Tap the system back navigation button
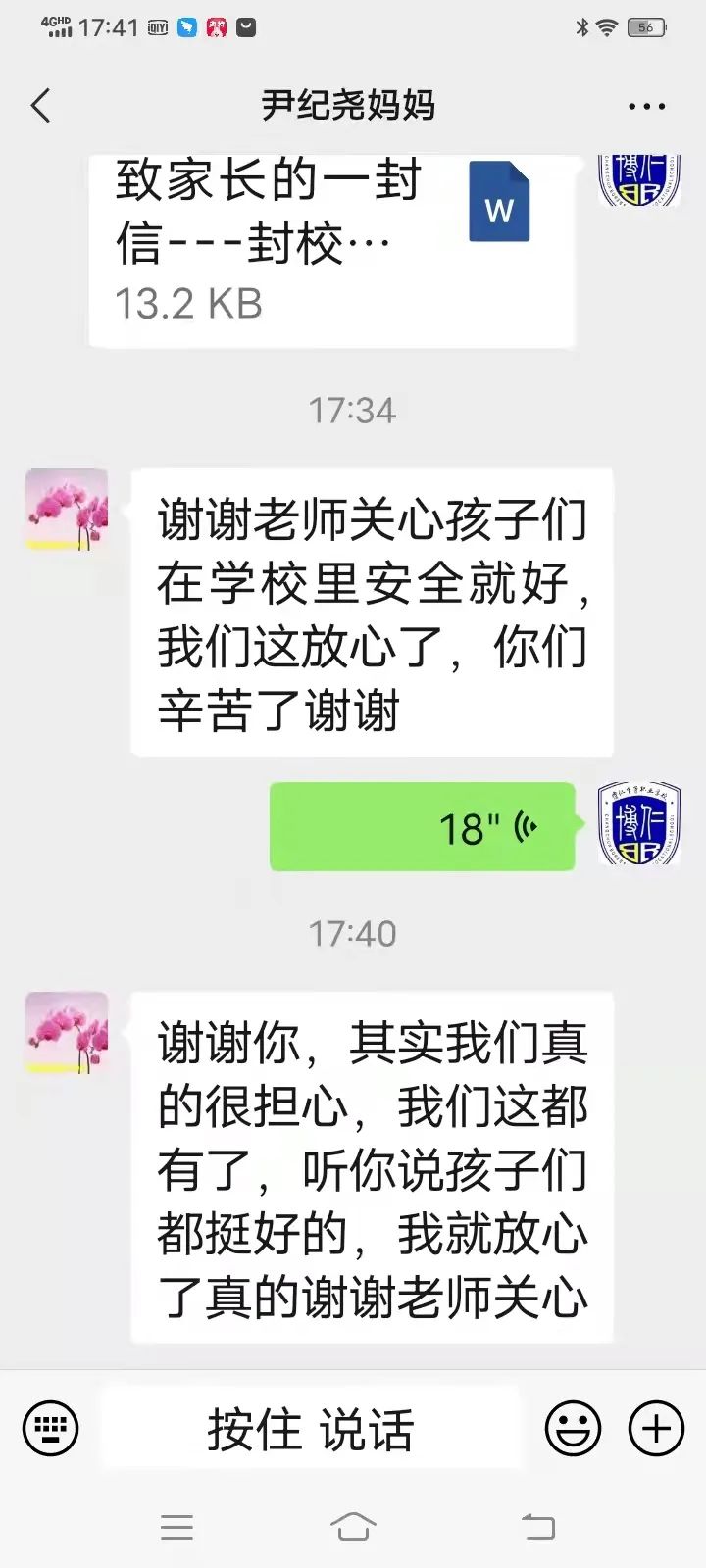 [x=537, y=1526]
